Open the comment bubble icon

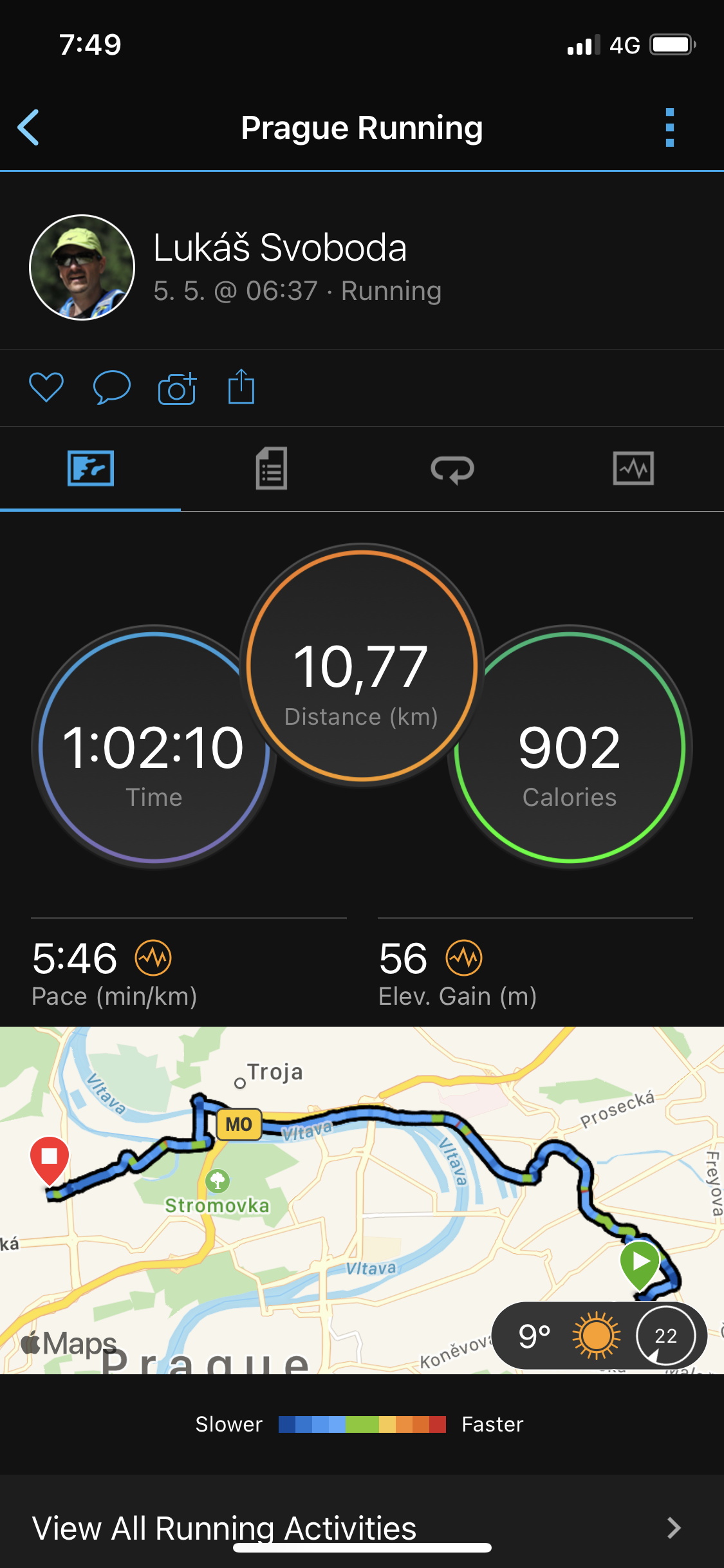pos(111,387)
